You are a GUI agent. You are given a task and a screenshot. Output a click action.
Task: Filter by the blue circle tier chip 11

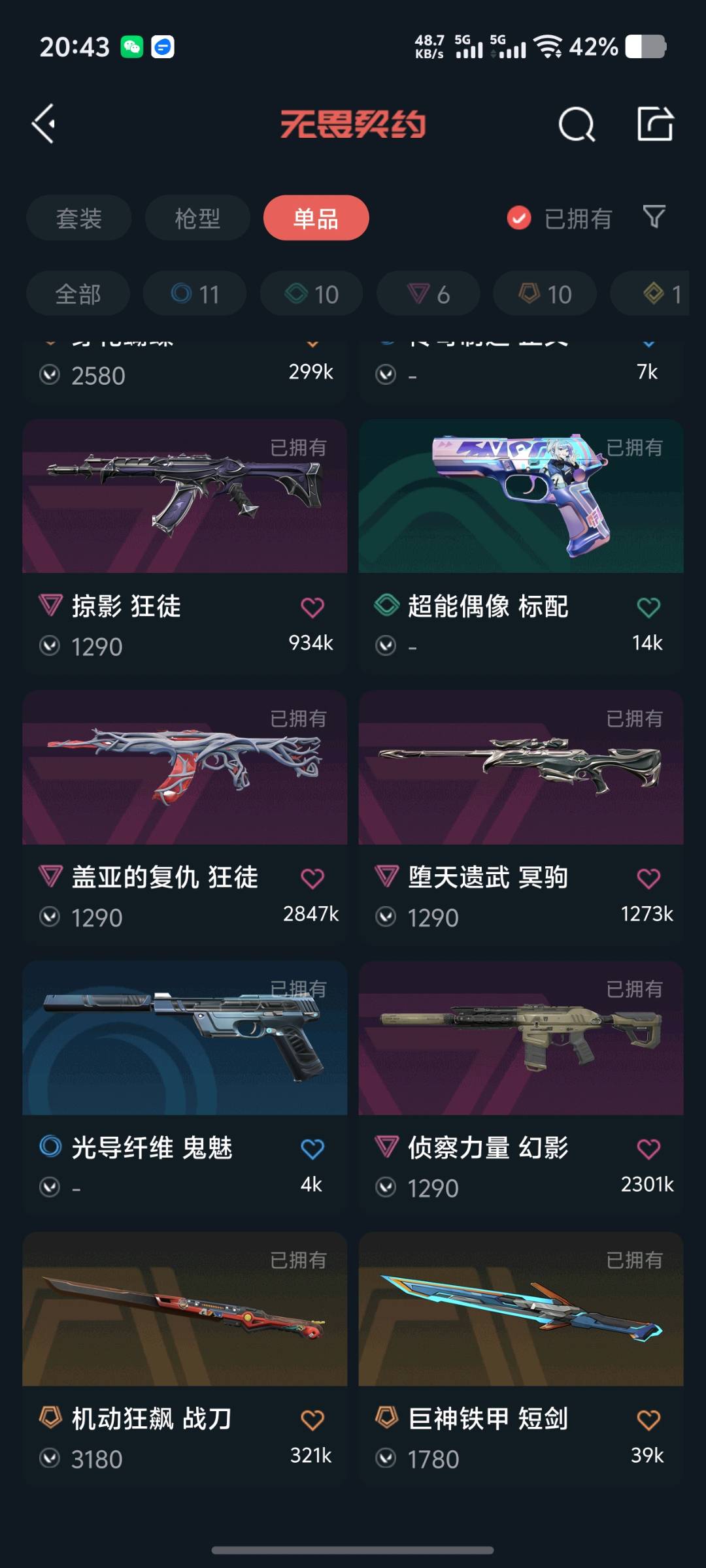coord(195,294)
